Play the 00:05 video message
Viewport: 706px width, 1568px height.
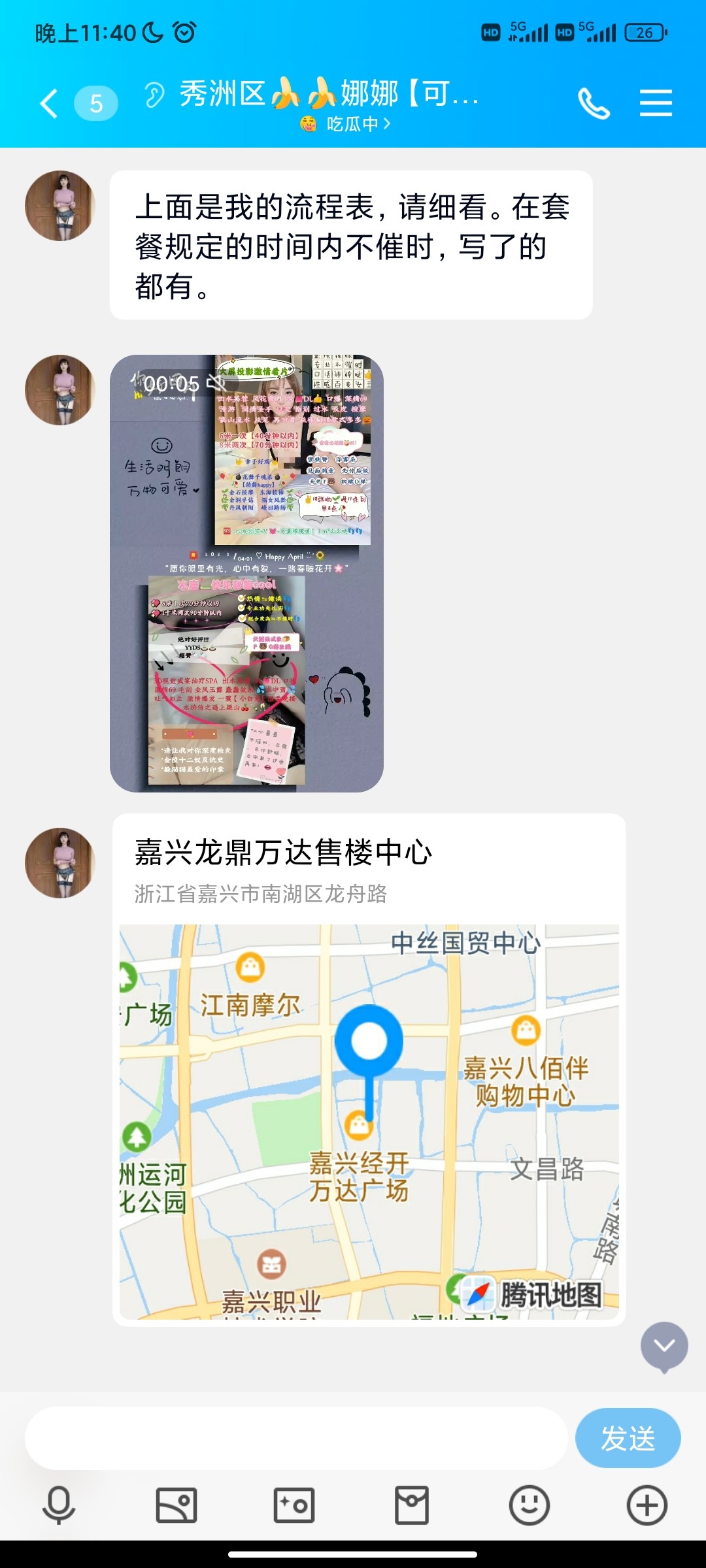pos(246,574)
